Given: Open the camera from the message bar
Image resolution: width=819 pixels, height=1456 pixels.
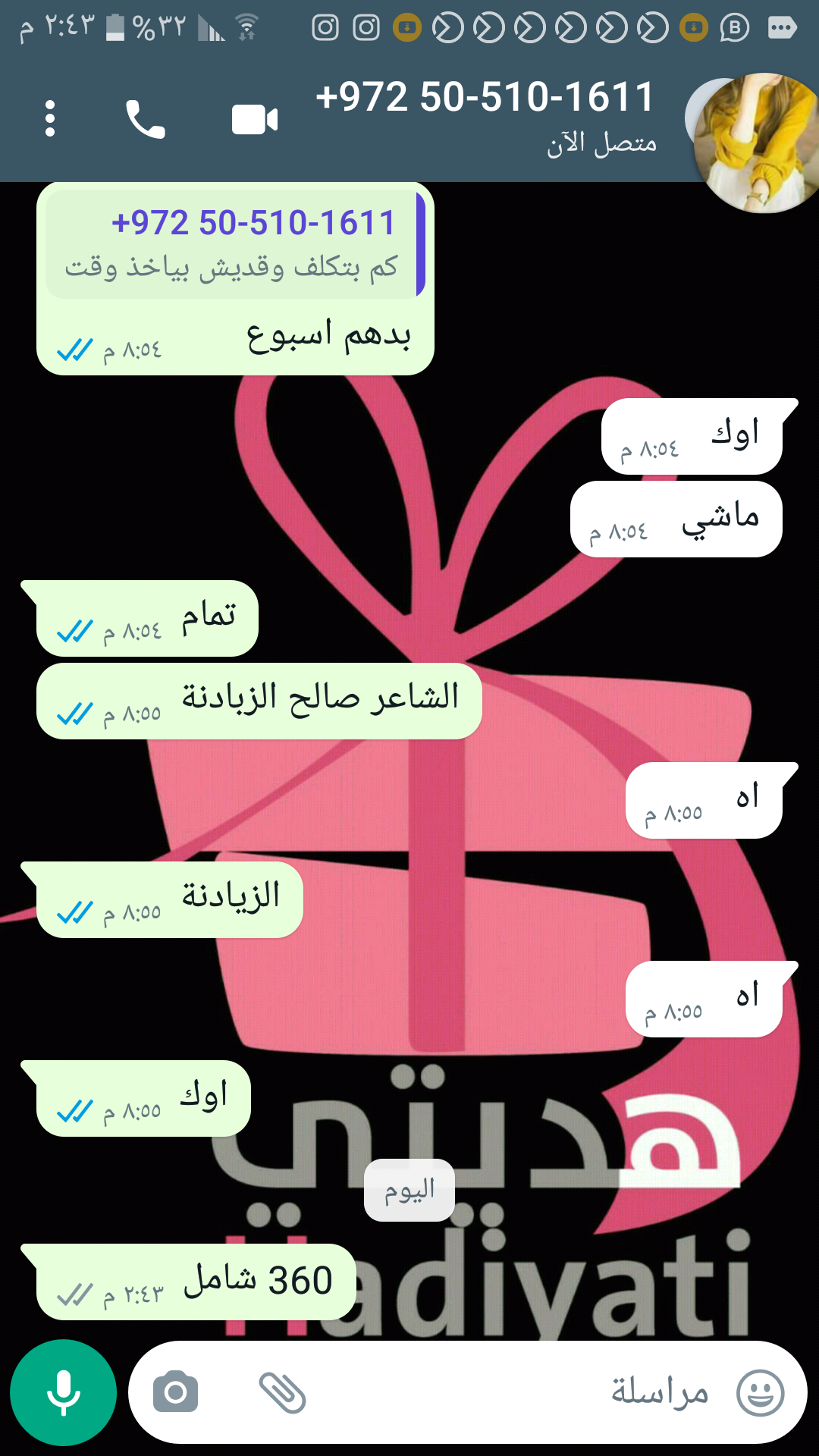Looking at the screenshot, I should click(x=175, y=1392).
